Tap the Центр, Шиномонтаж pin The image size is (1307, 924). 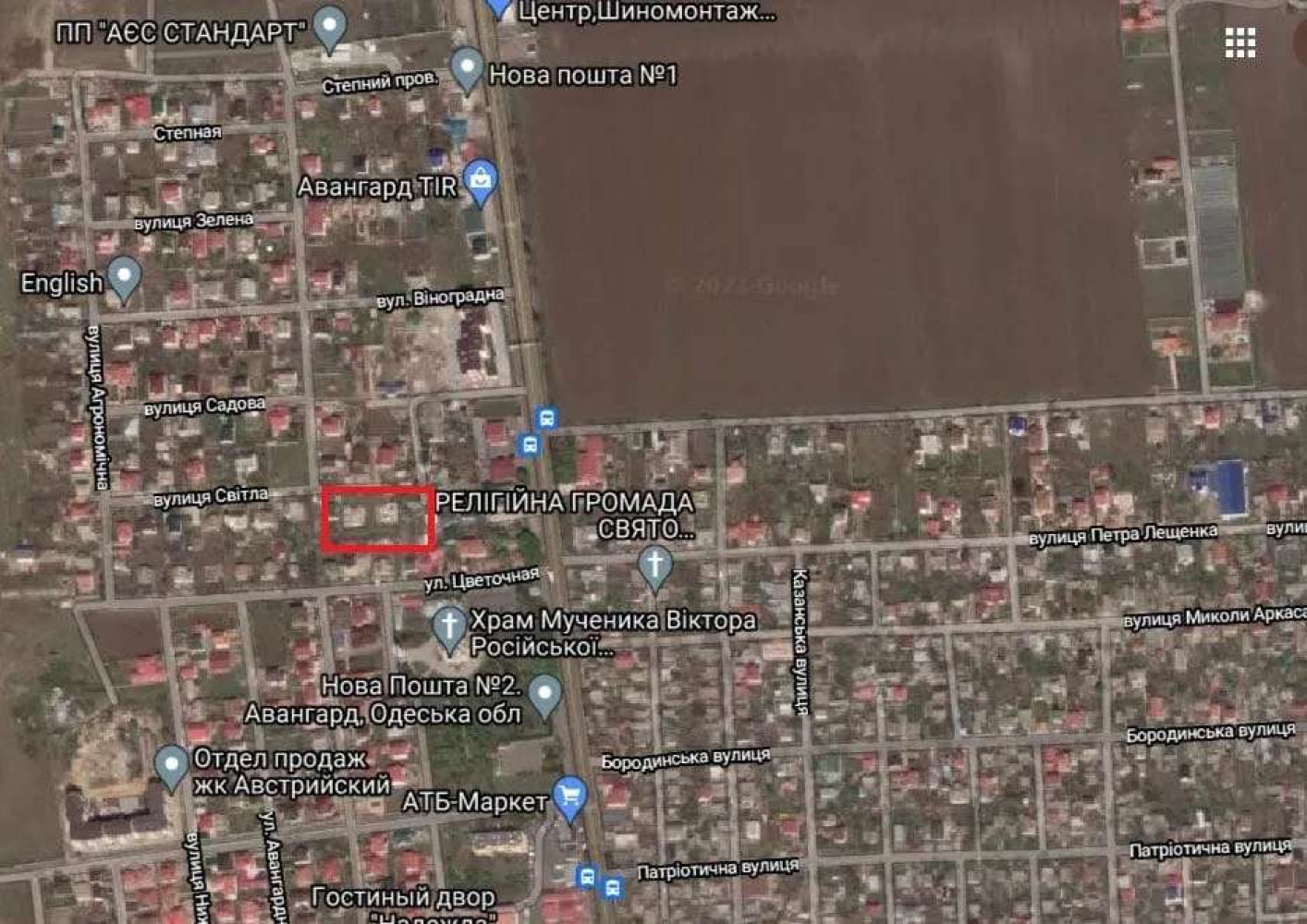pos(500,7)
